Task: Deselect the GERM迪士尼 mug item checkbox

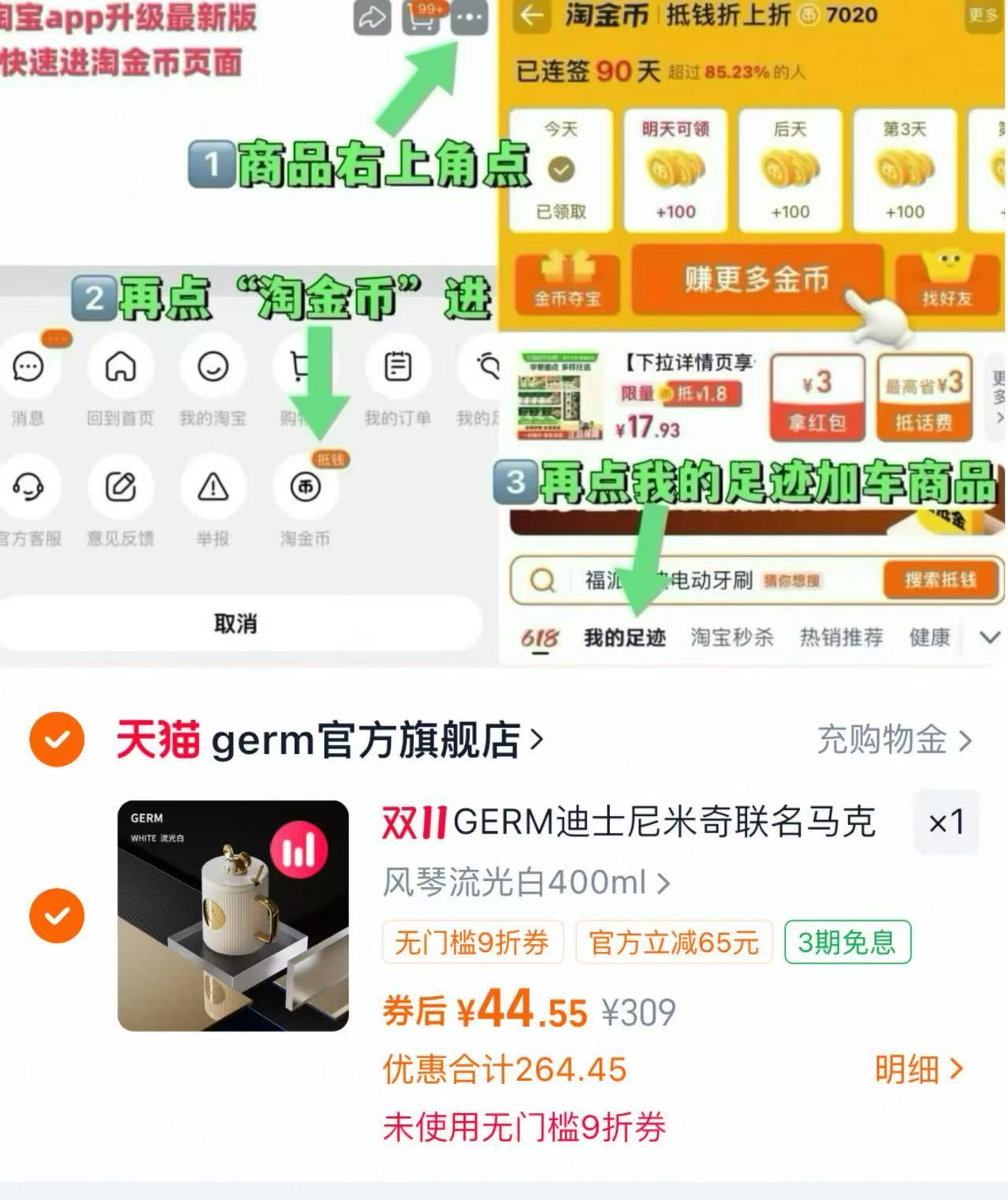Action: tap(56, 914)
